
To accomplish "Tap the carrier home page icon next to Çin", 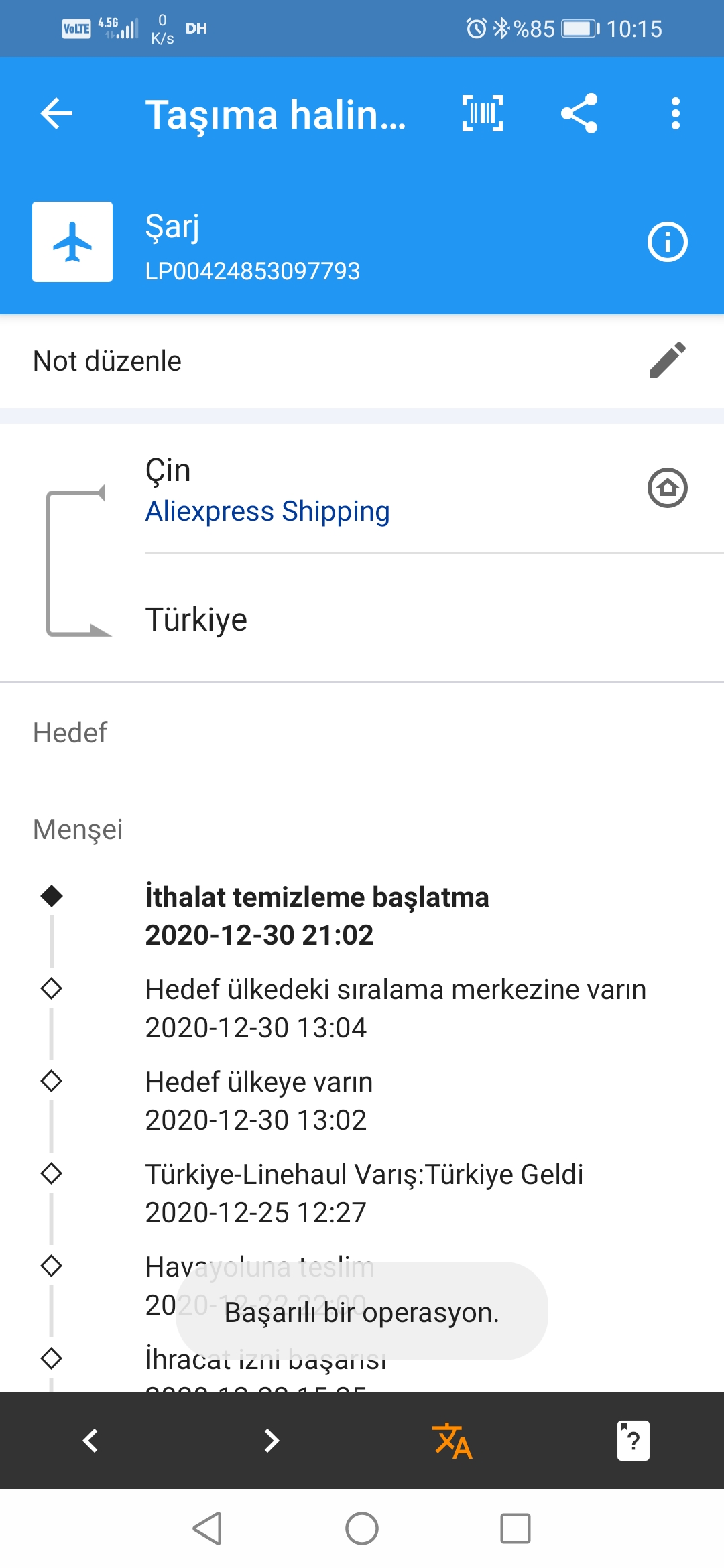I will (668, 487).
